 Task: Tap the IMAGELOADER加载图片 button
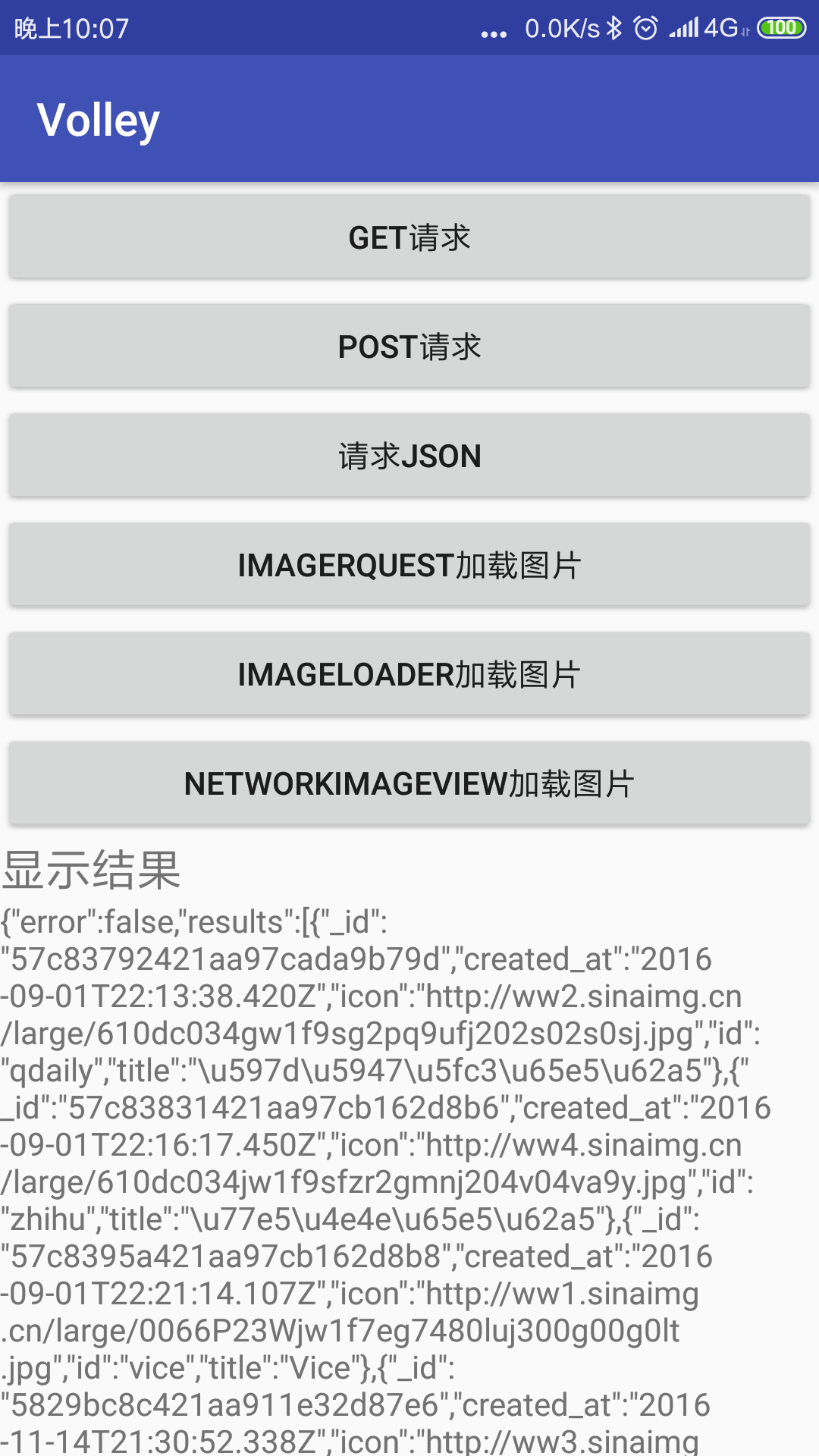click(409, 673)
